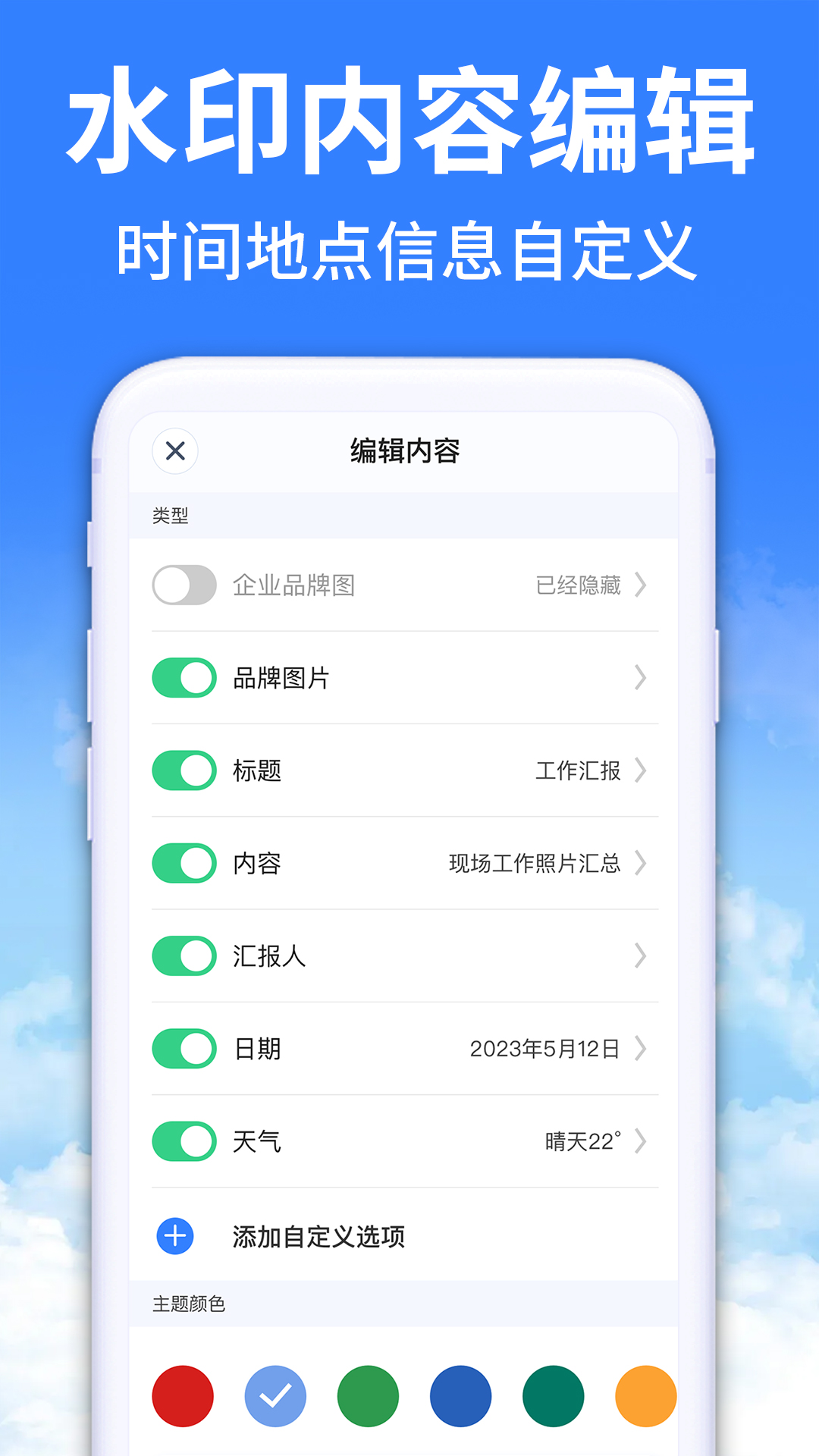Disable the 品牌图片 toggle
The image size is (819, 1456).
[183, 677]
